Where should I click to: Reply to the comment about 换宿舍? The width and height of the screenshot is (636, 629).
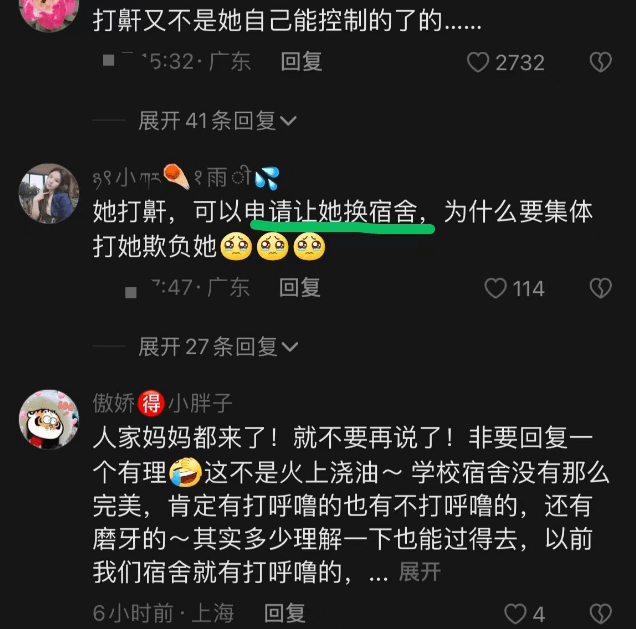pos(299,288)
